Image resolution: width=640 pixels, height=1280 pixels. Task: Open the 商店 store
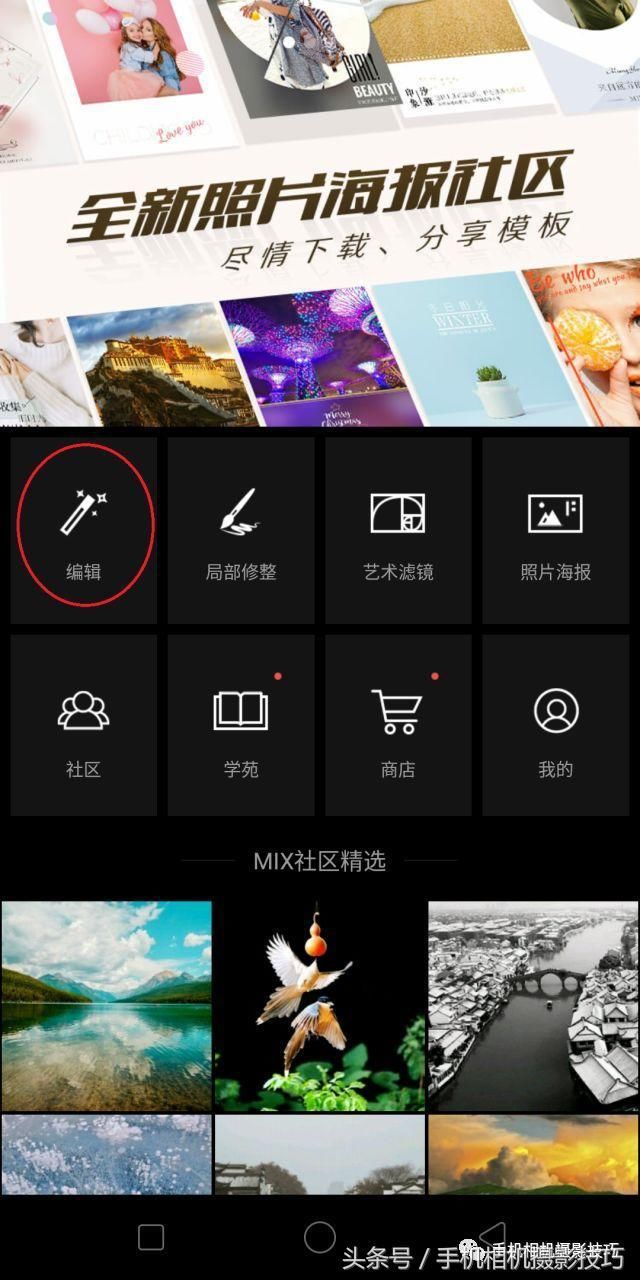tap(398, 726)
